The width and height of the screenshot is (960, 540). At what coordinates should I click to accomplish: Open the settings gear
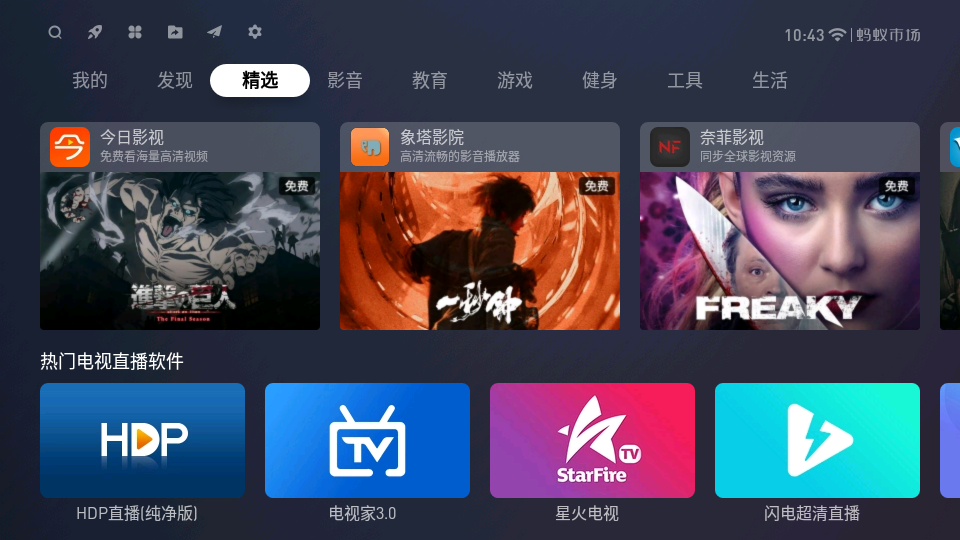click(255, 32)
